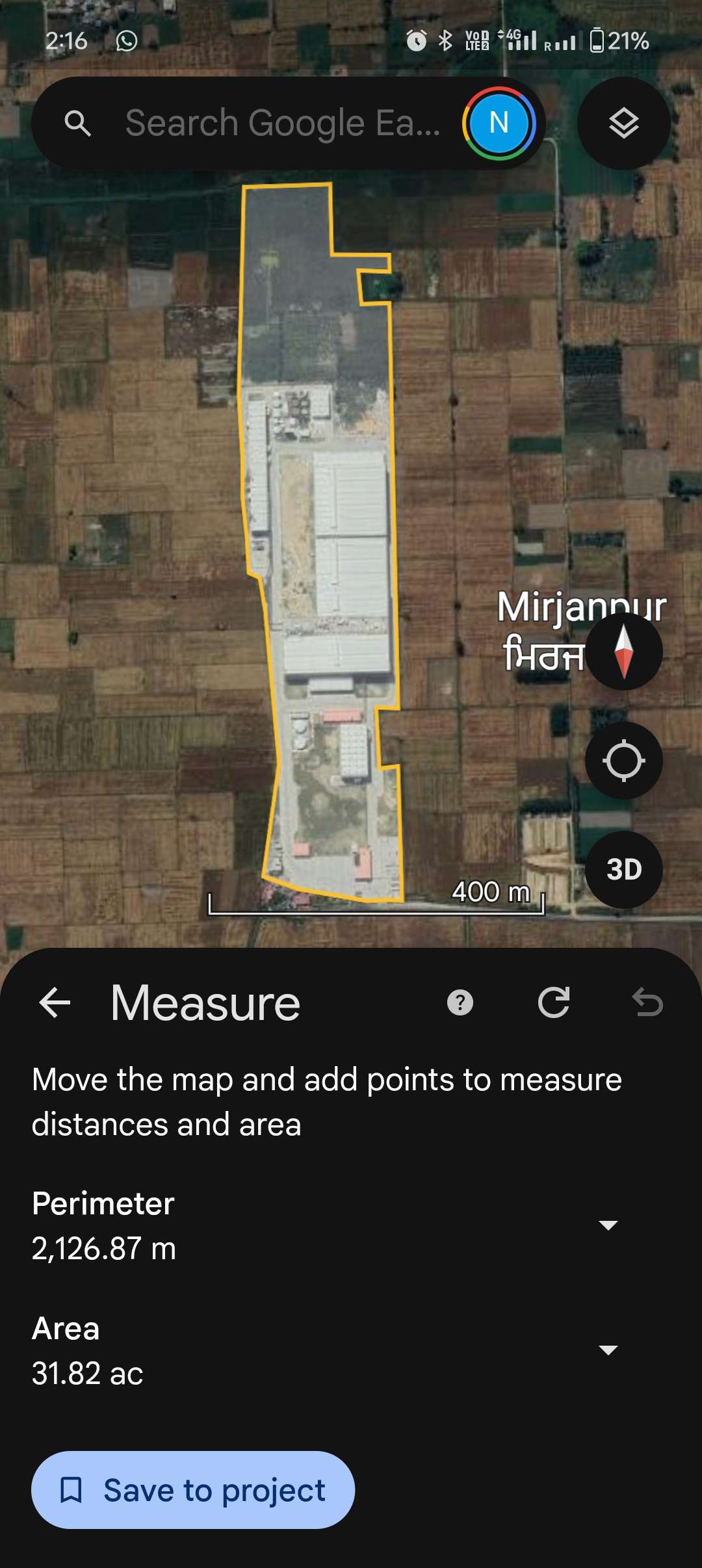Expand the Area units dropdown

coord(608,1350)
